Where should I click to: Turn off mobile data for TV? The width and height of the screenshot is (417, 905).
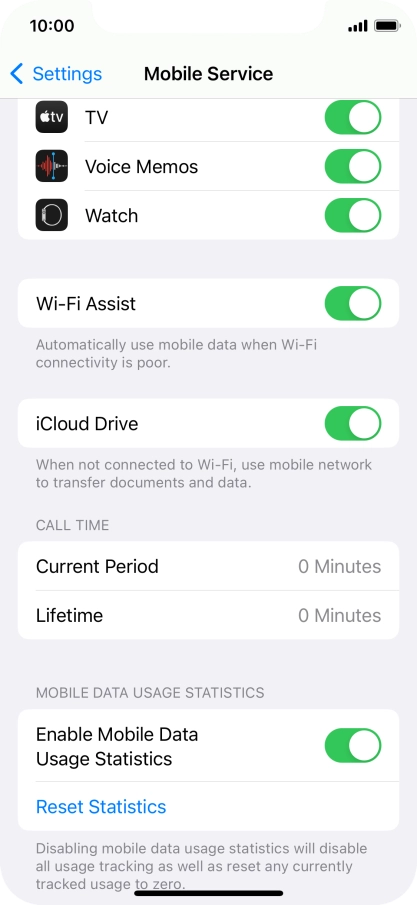(x=353, y=117)
